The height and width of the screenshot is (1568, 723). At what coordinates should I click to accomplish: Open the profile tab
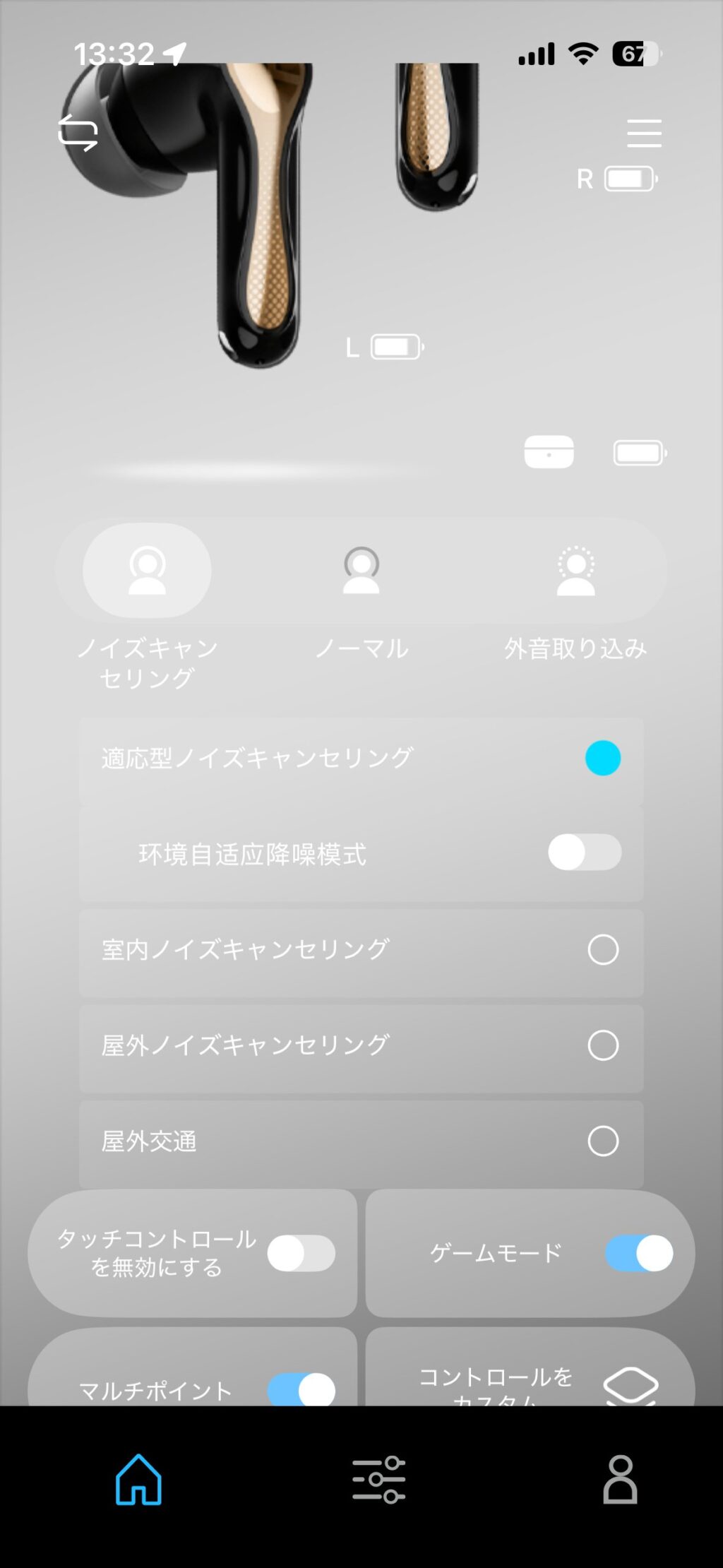click(x=620, y=1479)
